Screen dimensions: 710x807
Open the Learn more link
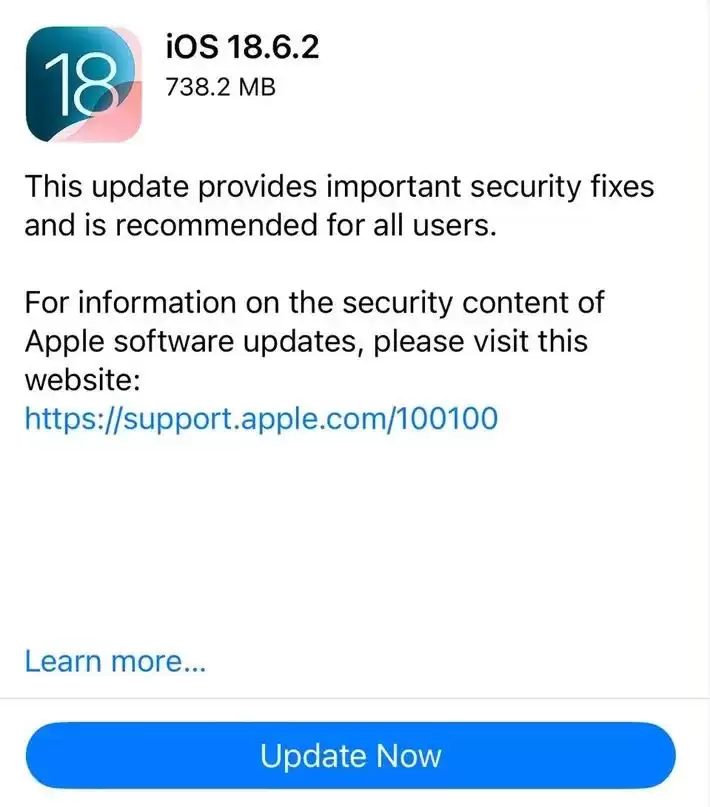(115, 662)
